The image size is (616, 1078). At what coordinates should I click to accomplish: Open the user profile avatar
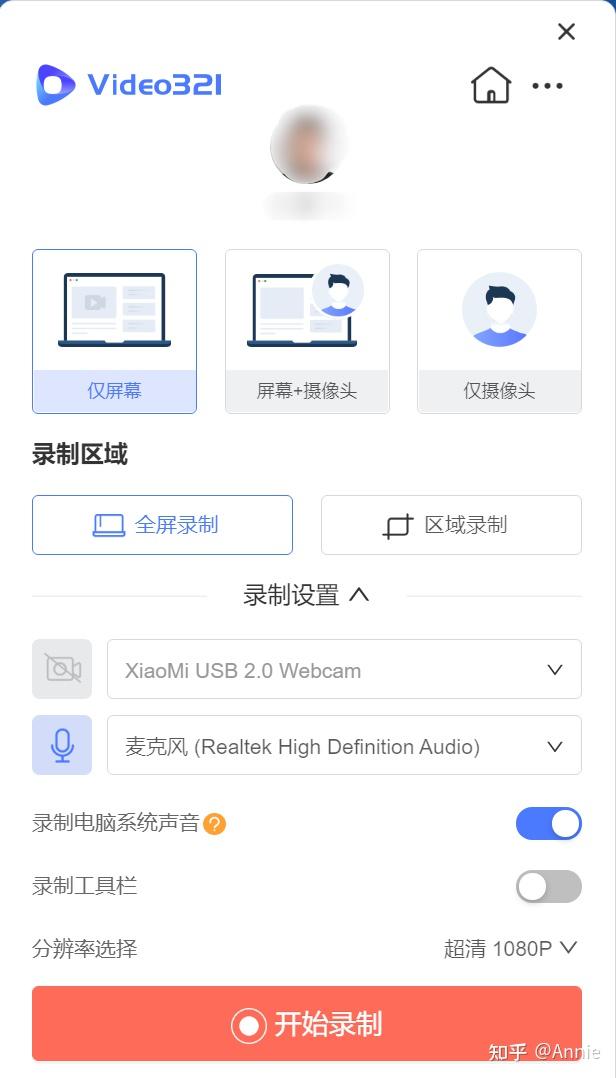pyautogui.click(x=309, y=145)
